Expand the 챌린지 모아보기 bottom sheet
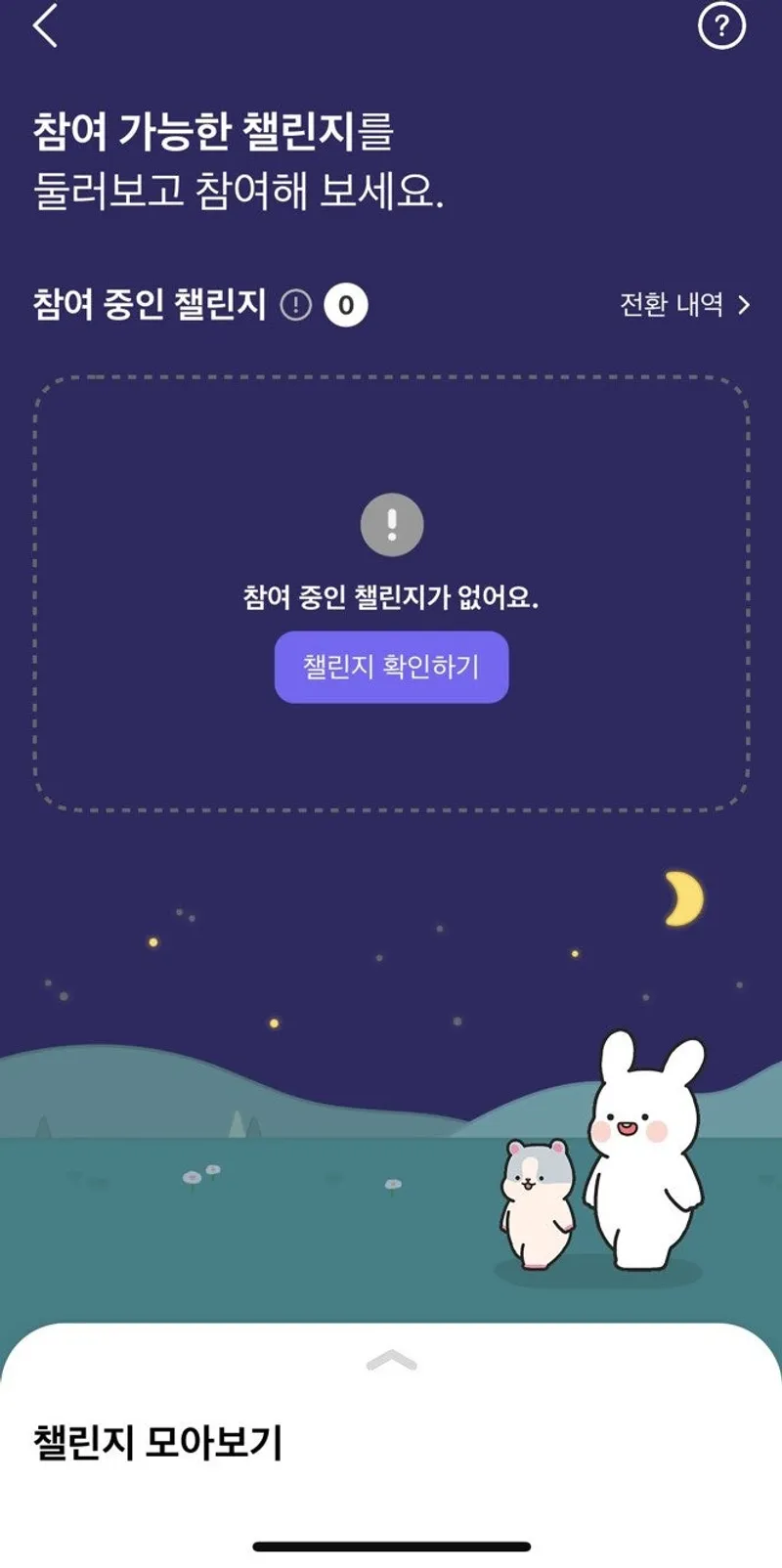Image resolution: width=782 pixels, height=1568 pixels. [x=391, y=1361]
